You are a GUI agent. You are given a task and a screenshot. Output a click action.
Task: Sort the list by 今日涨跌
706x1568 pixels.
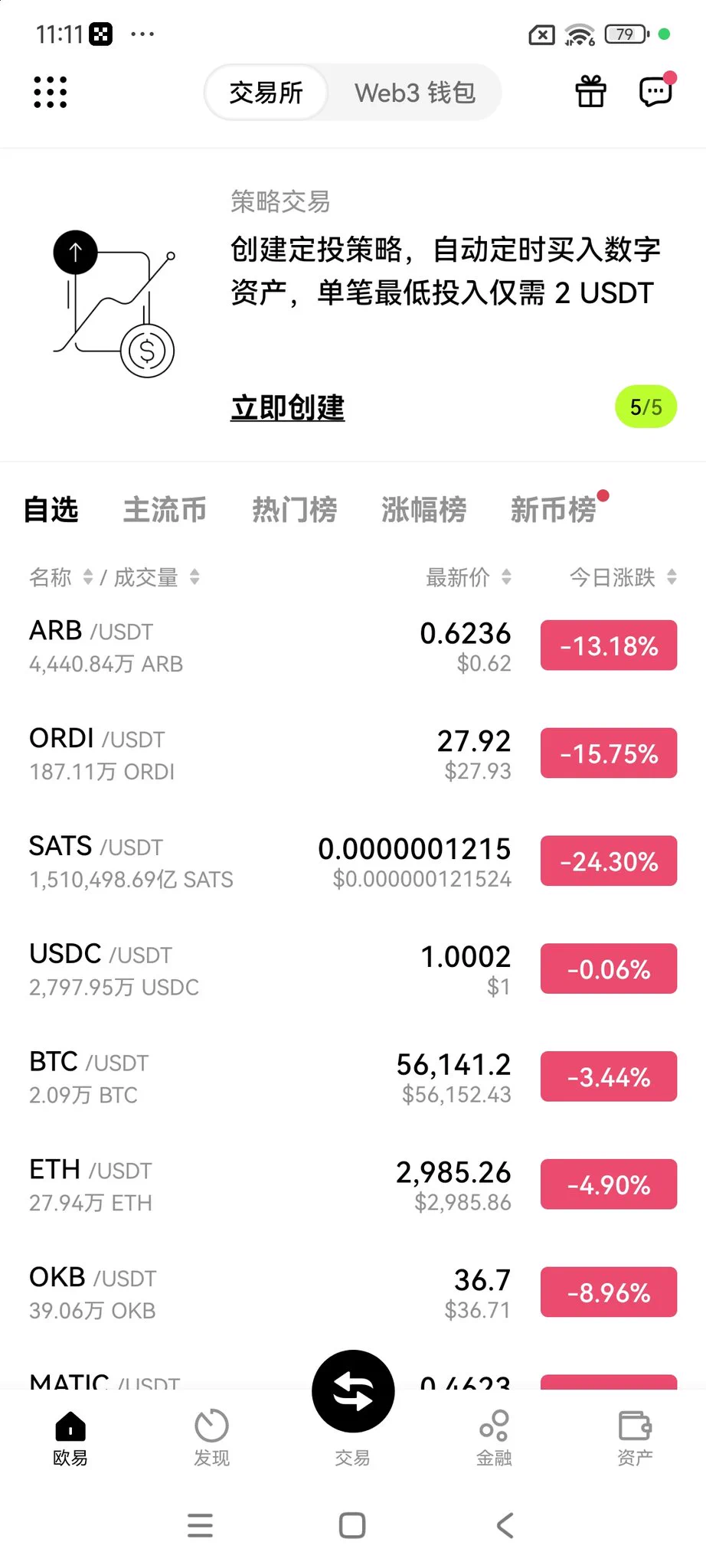[622, 577]
